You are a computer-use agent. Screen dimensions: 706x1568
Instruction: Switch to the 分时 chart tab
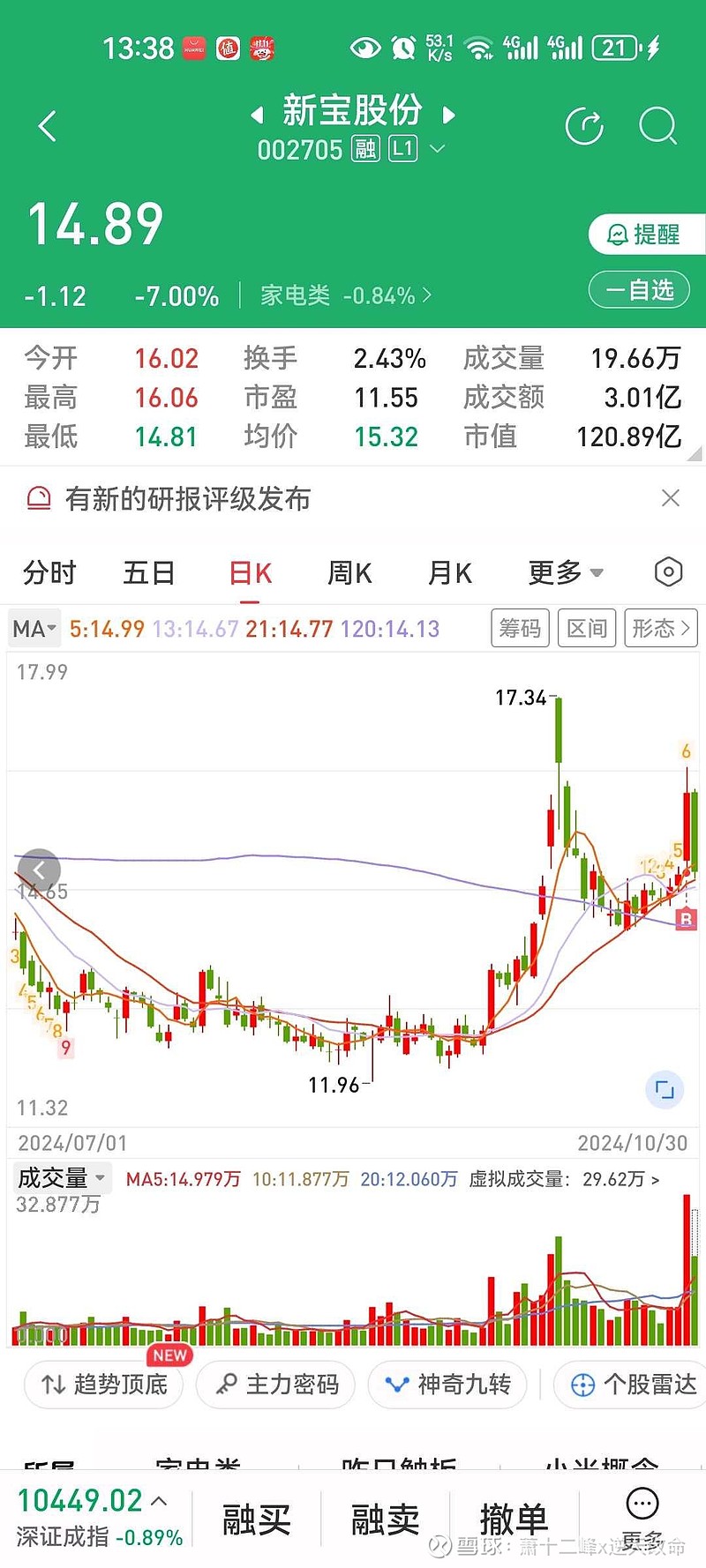tap(49, 573)
